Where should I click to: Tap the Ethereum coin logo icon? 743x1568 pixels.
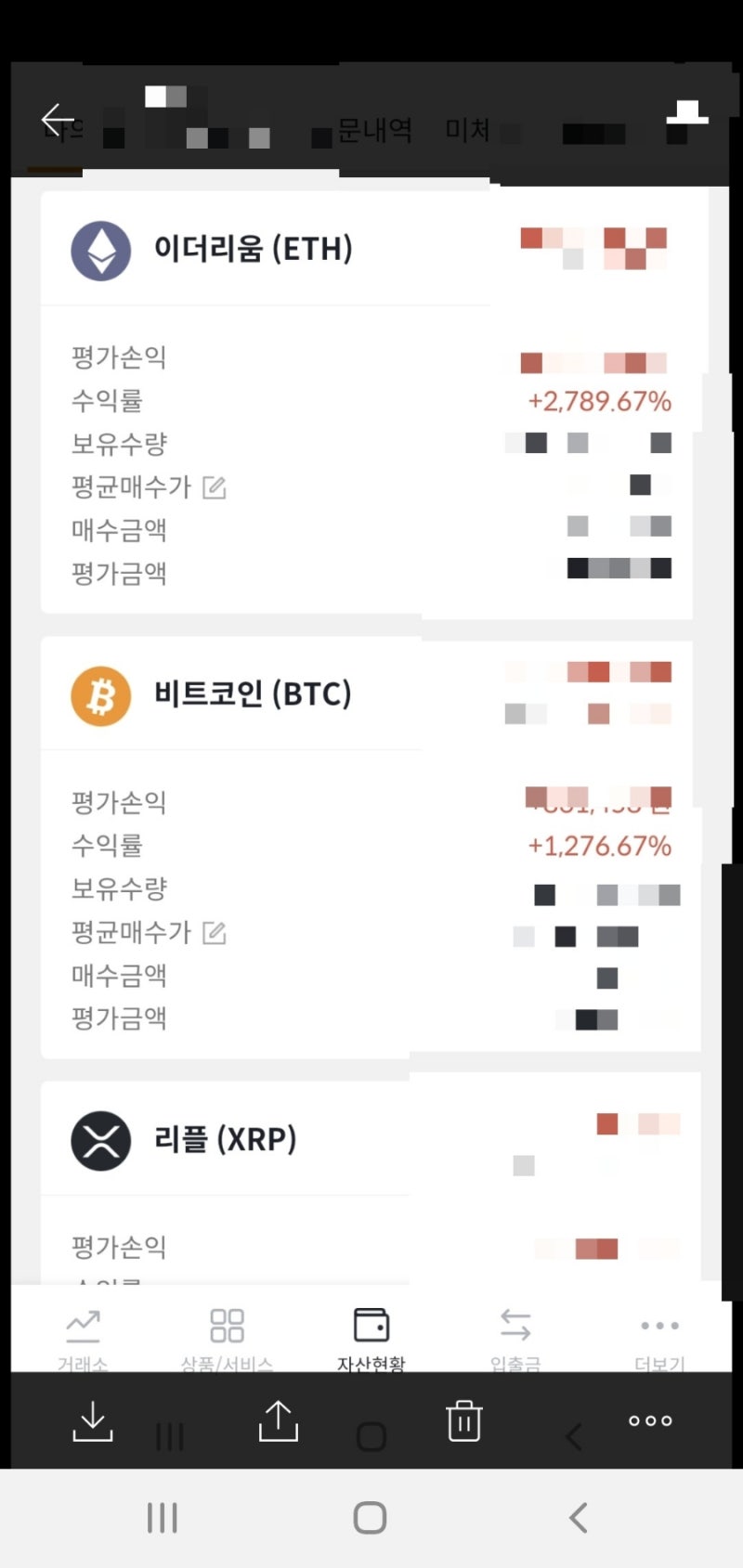[x=100, y=249]
